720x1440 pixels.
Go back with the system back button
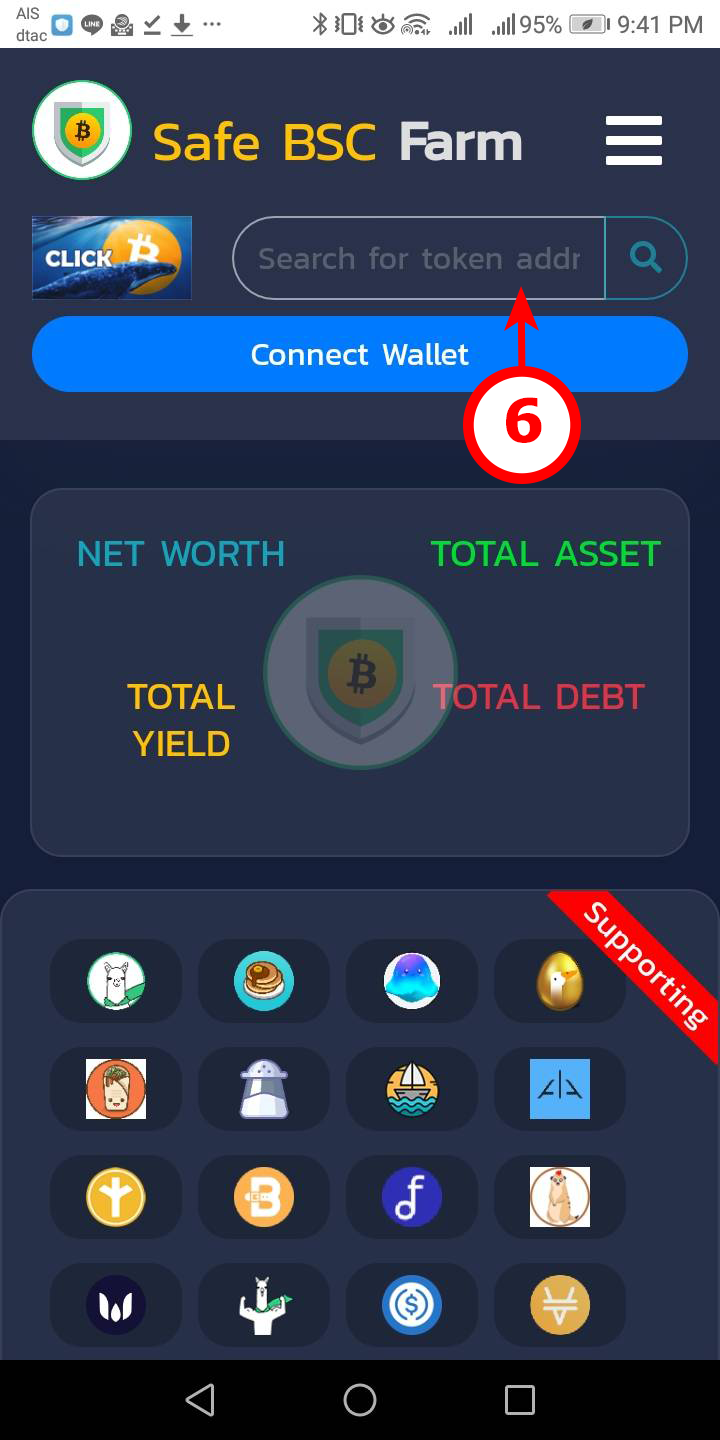(x=200, y=1400)
